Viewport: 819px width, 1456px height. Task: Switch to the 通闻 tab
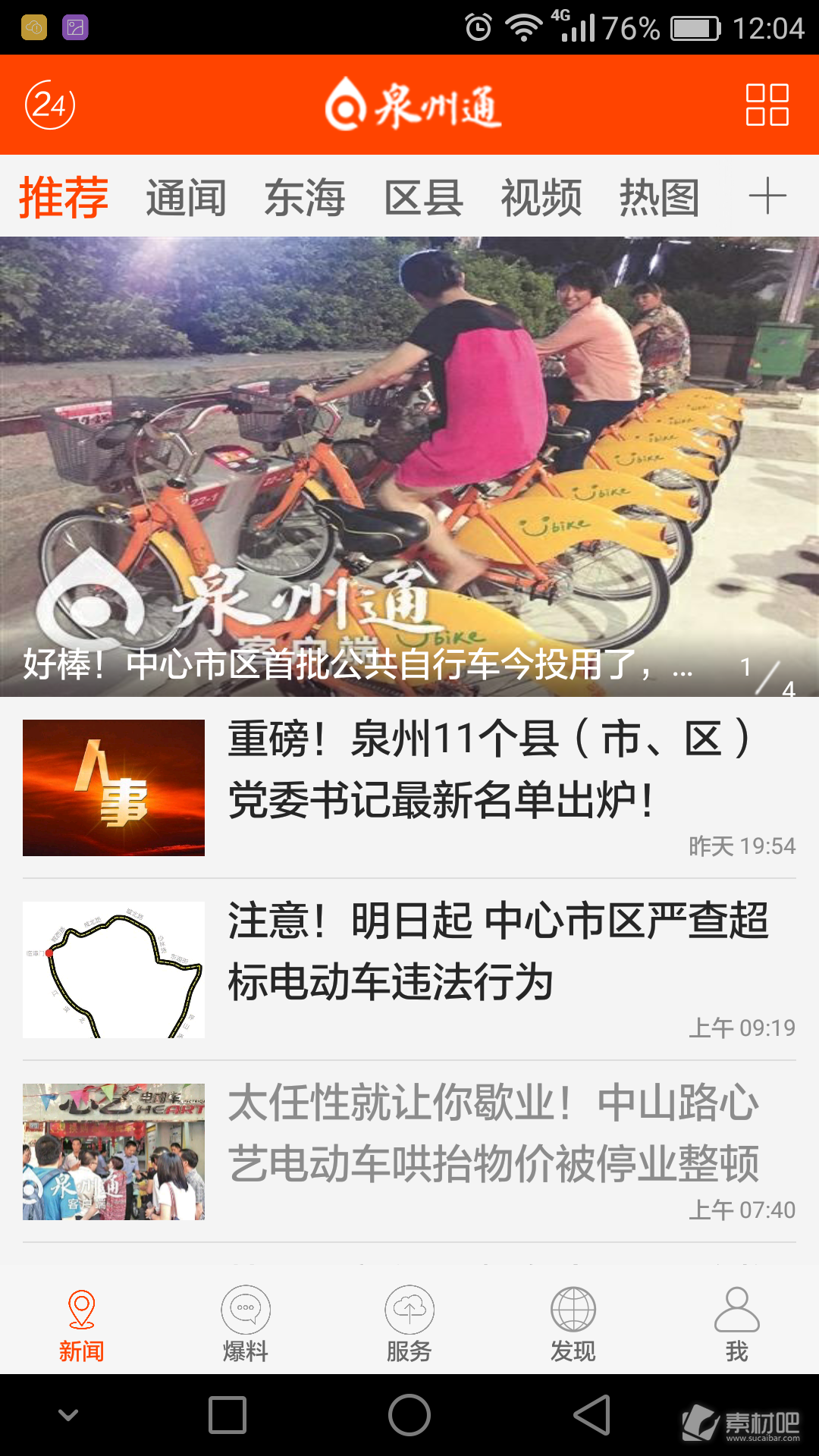186,198
